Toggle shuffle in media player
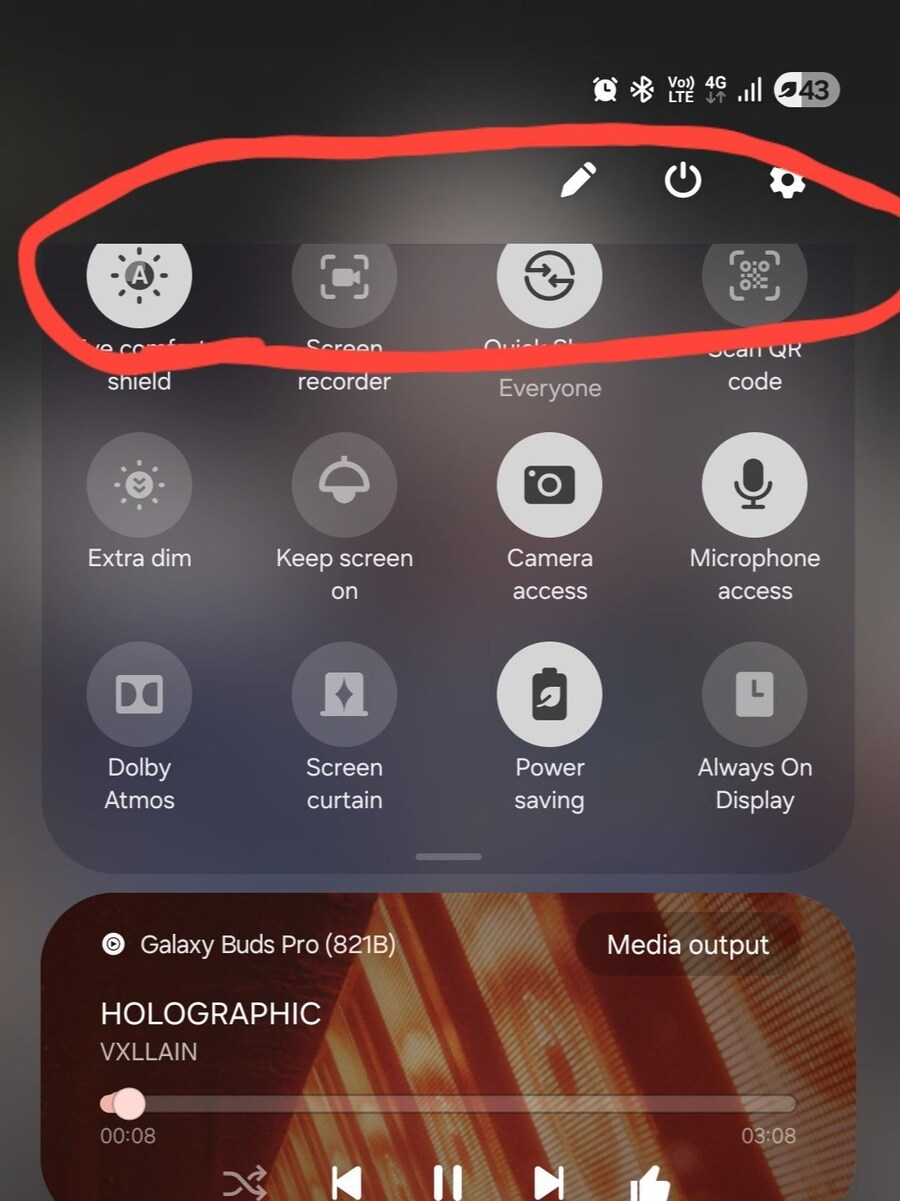 (x=245, y=1183)
